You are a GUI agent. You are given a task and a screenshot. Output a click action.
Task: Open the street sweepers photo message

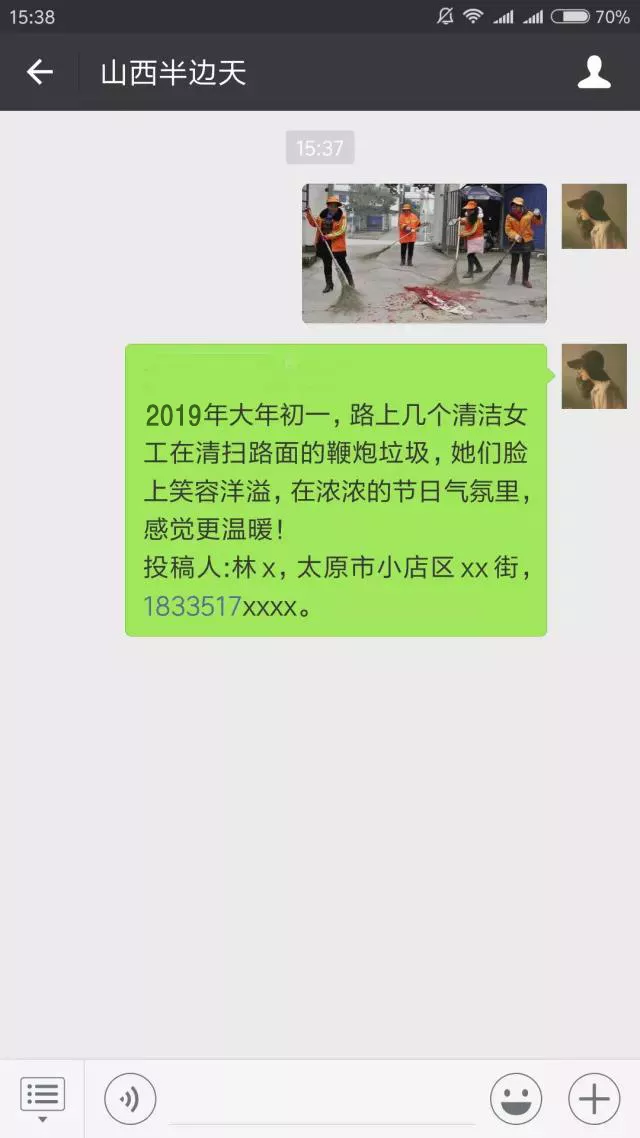(424, 253)
